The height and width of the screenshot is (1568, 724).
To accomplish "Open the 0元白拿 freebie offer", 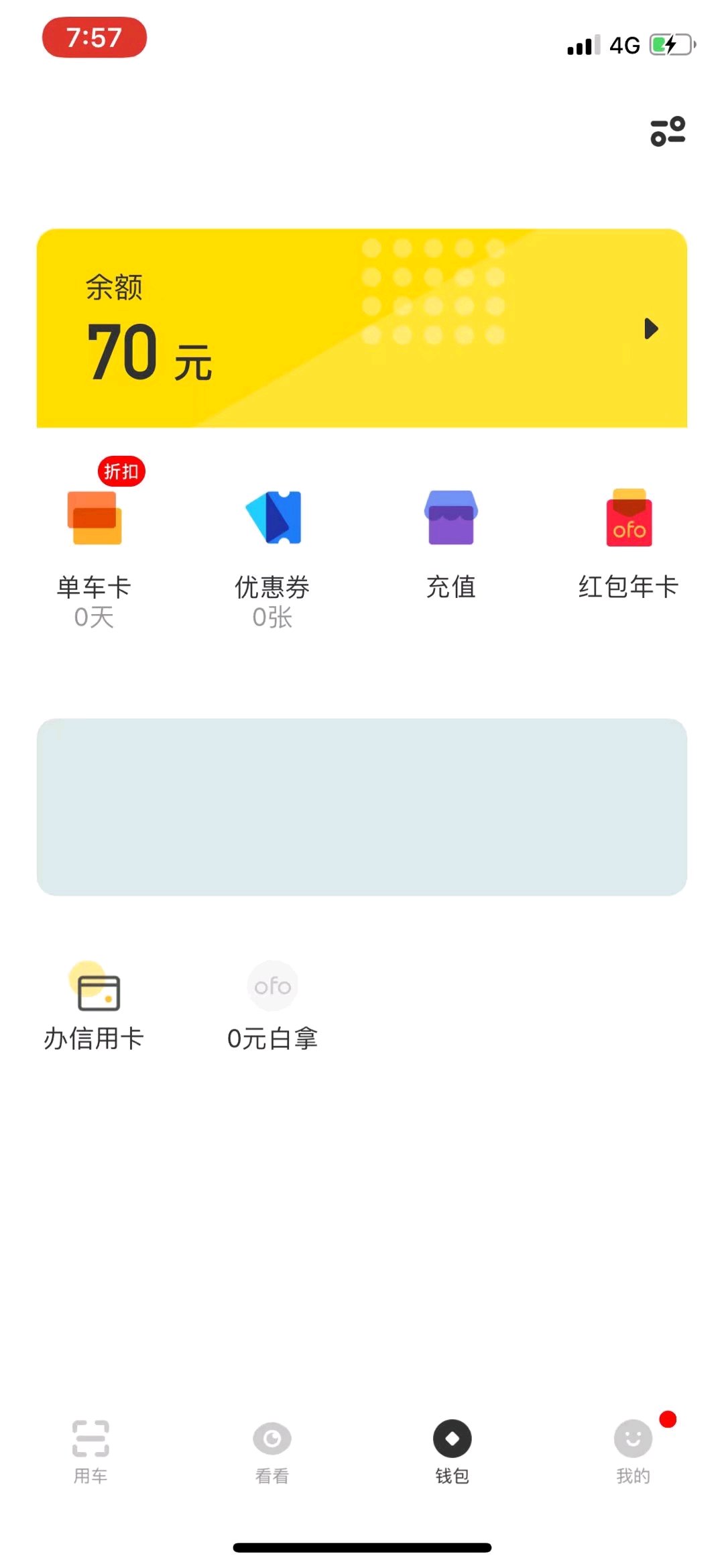I will point(272,1007).
